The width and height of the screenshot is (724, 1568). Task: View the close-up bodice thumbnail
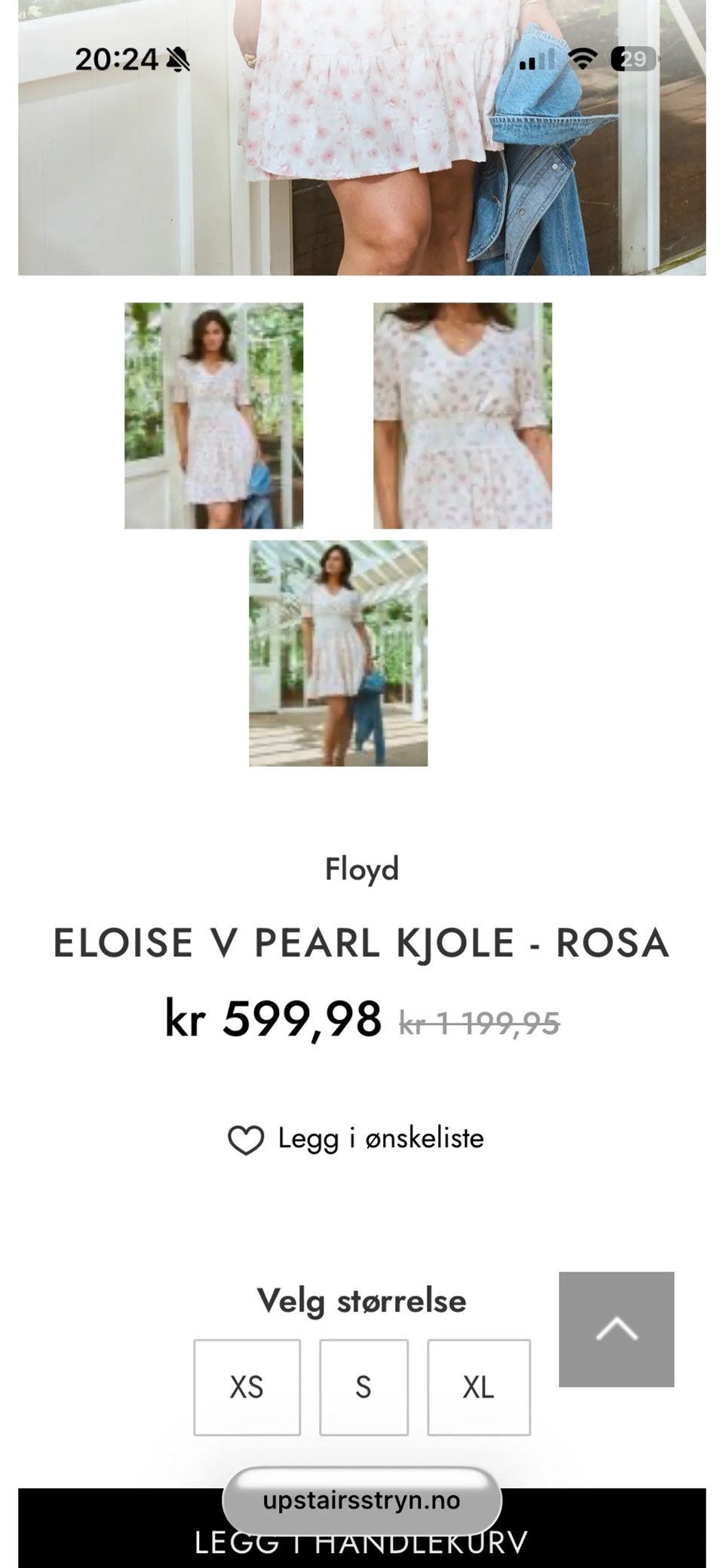[x=462, y=416]
